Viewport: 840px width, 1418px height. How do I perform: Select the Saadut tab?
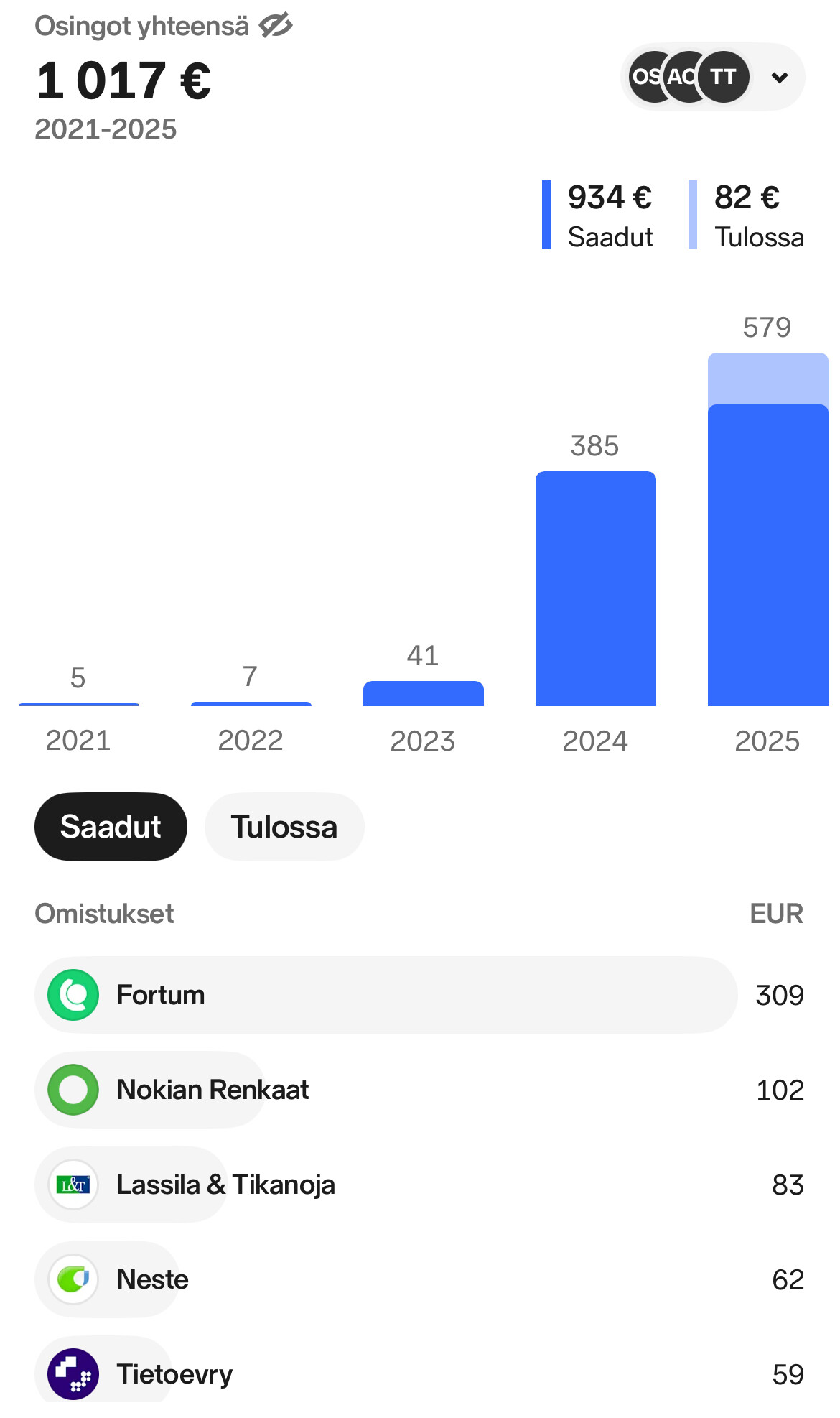coord(111,827)
